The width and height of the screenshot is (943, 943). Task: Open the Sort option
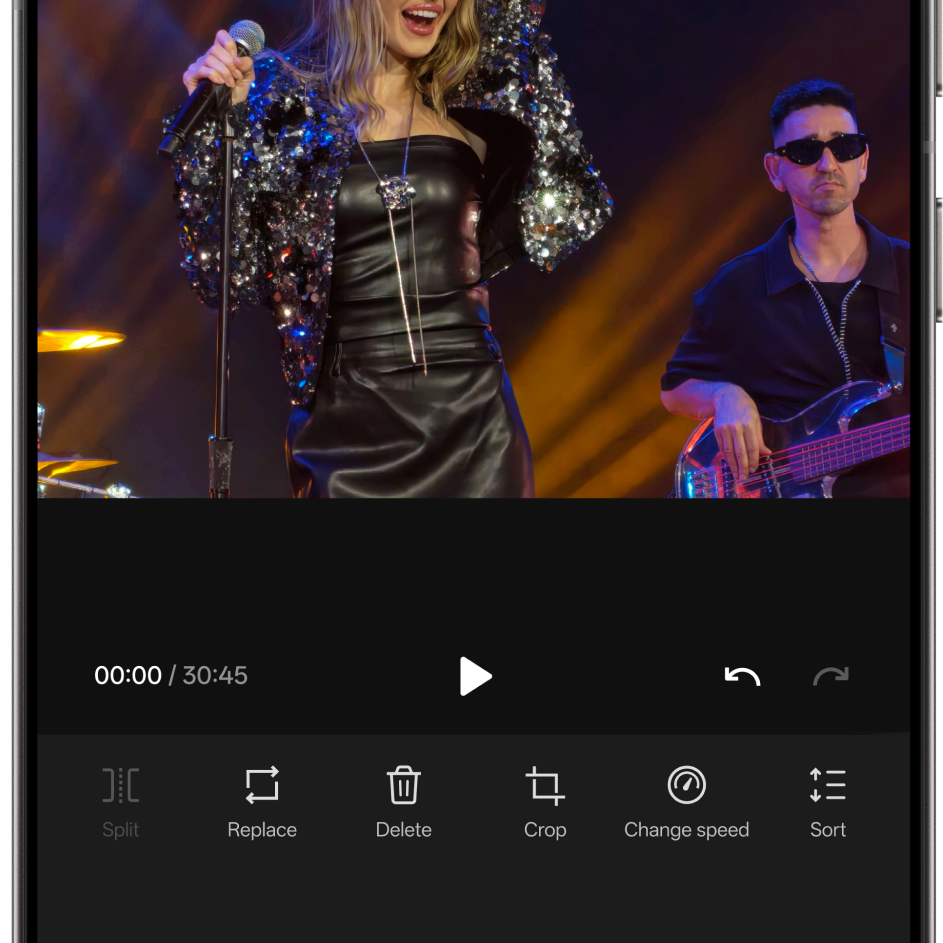click(828, 800)
